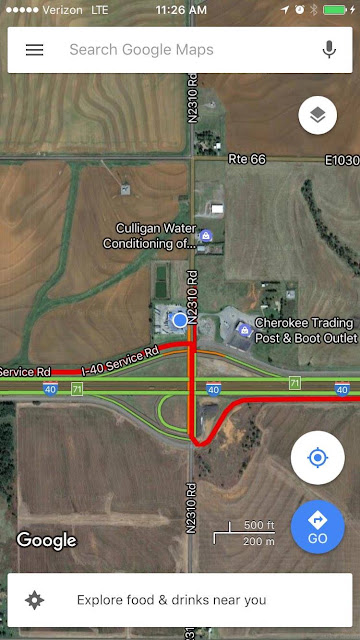This screenshot has width=360, height=640.
Task: Select the Cherokee Trading Post place pin
Action: [244, 329]
